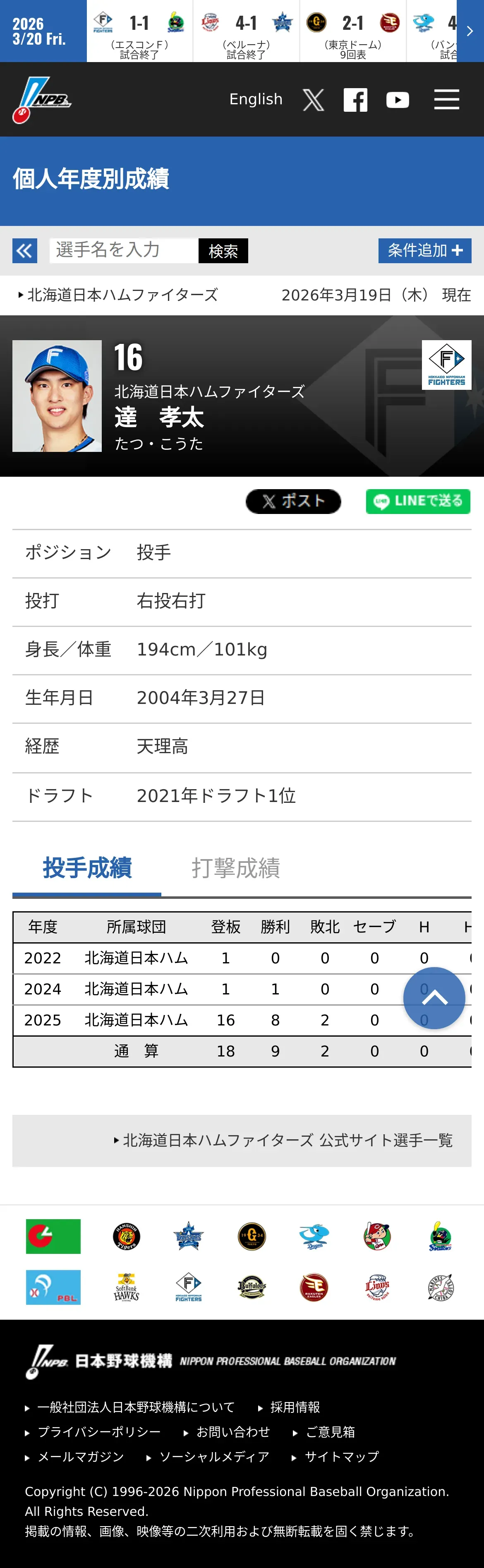This screenshot has height=1568, width=484.
Task: Tap the 条件追加 add-condition button
Action: (425, 250)
